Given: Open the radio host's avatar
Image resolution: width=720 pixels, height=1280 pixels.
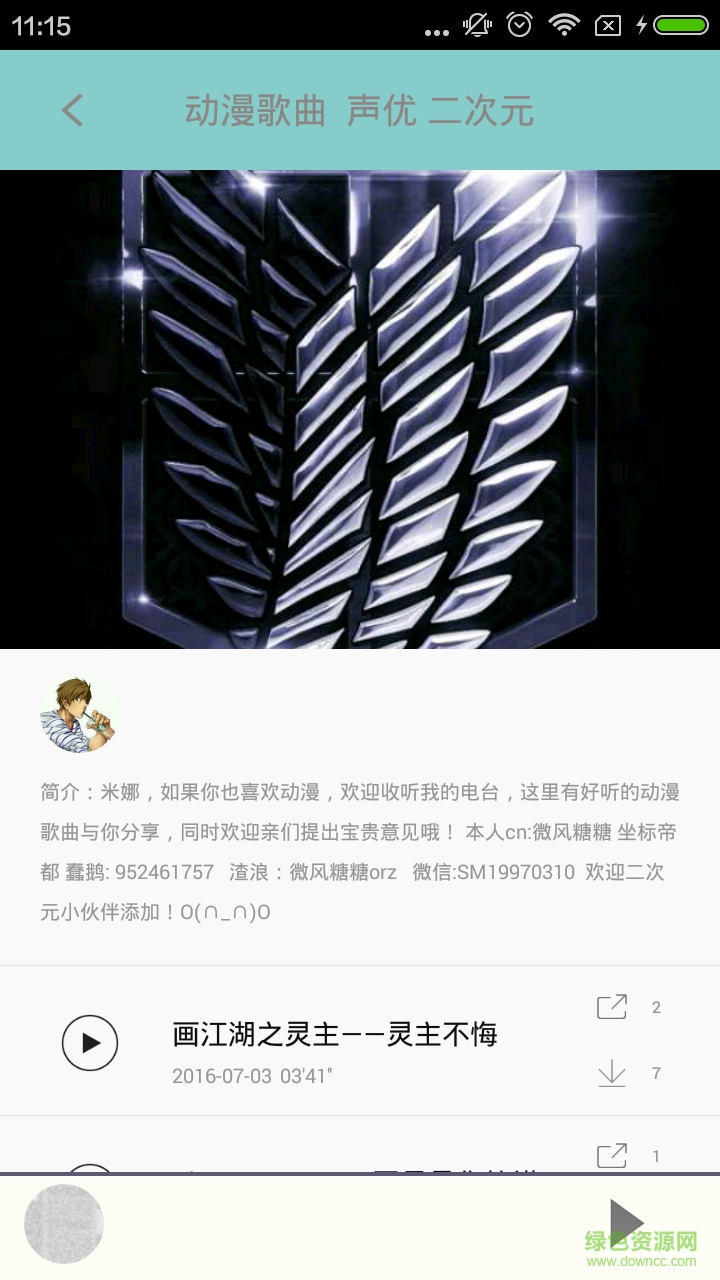Looking at the screenshot, I should [x=79, y=713].
